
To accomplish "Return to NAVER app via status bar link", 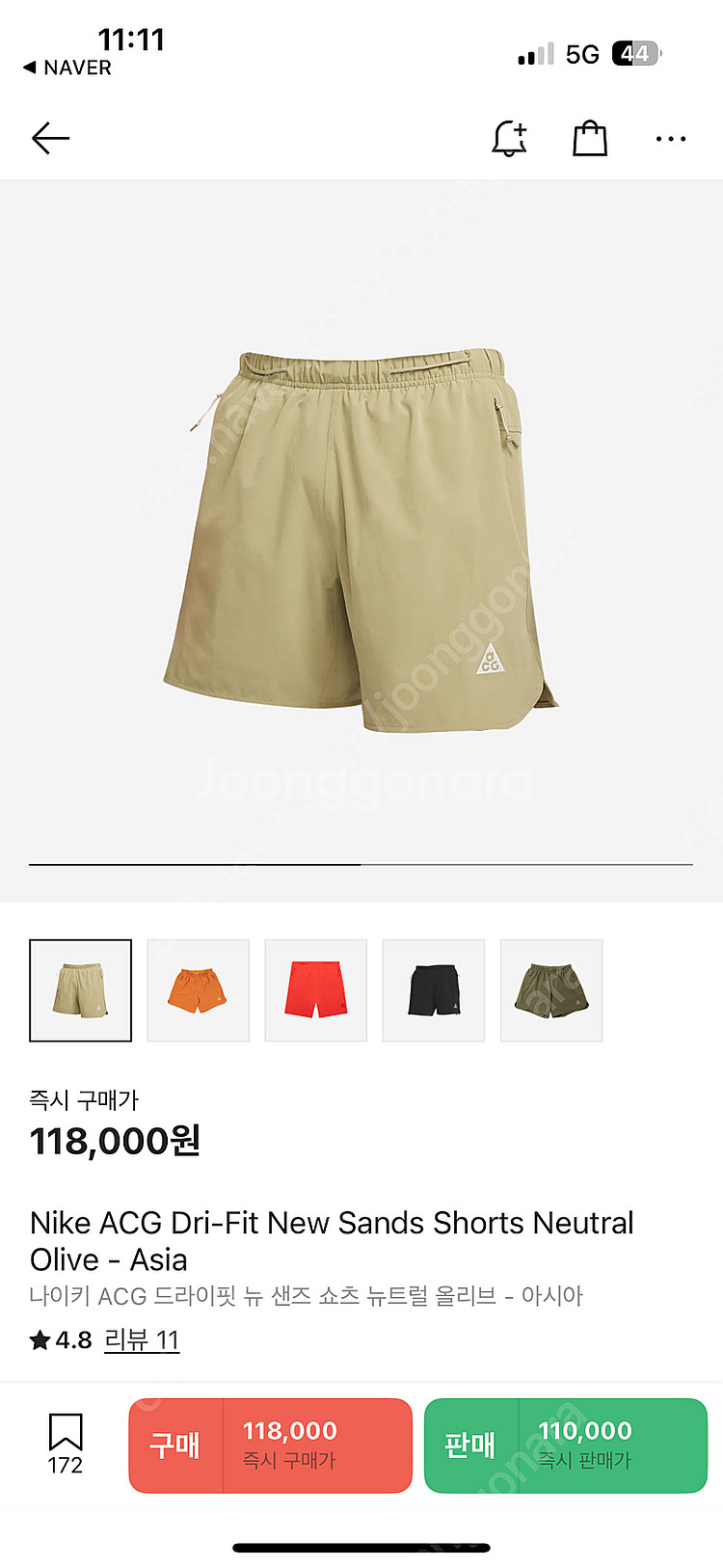I will [x=67, y=68].
